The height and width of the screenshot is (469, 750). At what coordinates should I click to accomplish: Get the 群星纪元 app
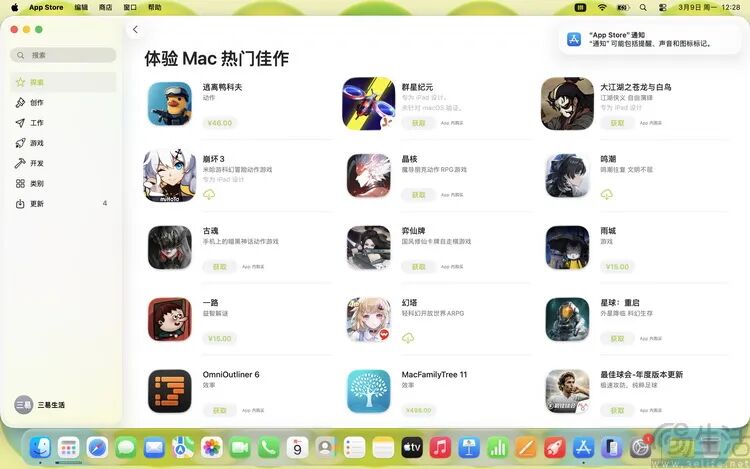click(x=418, y=123)
